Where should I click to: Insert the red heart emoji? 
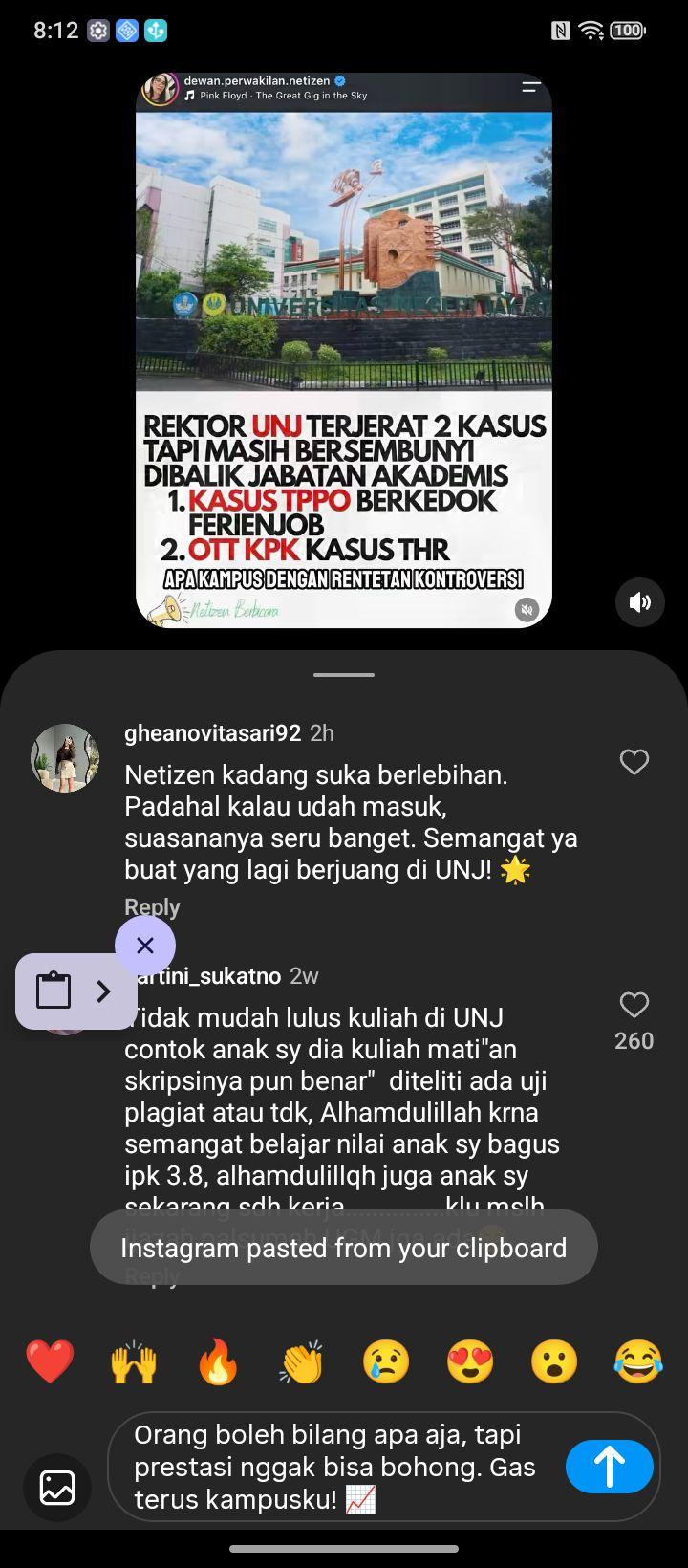pos(50,1361)
